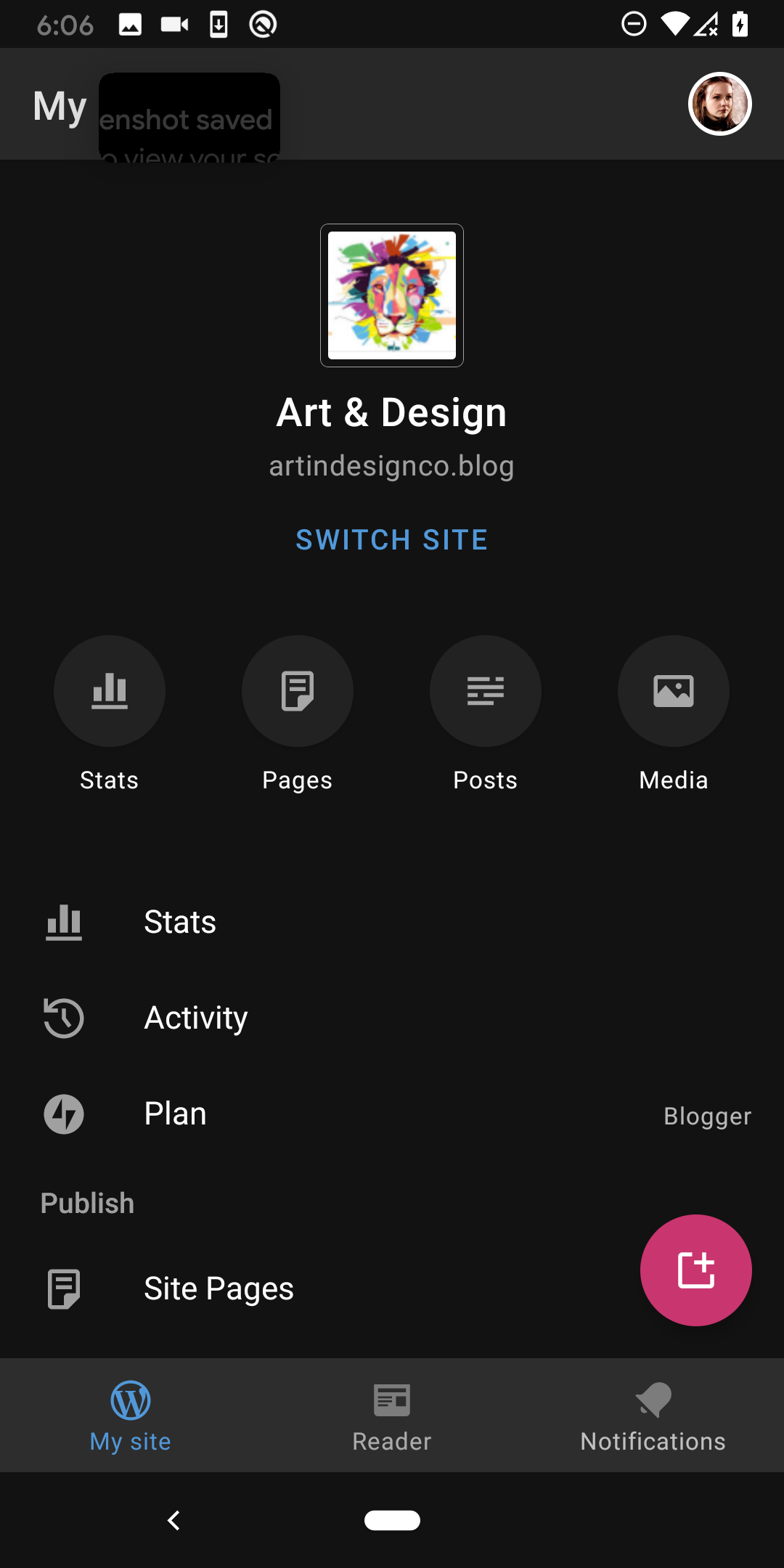Open the Reader tab
The height and width of the screenshot is (1568, 784).
click(x=391, y=1416)
